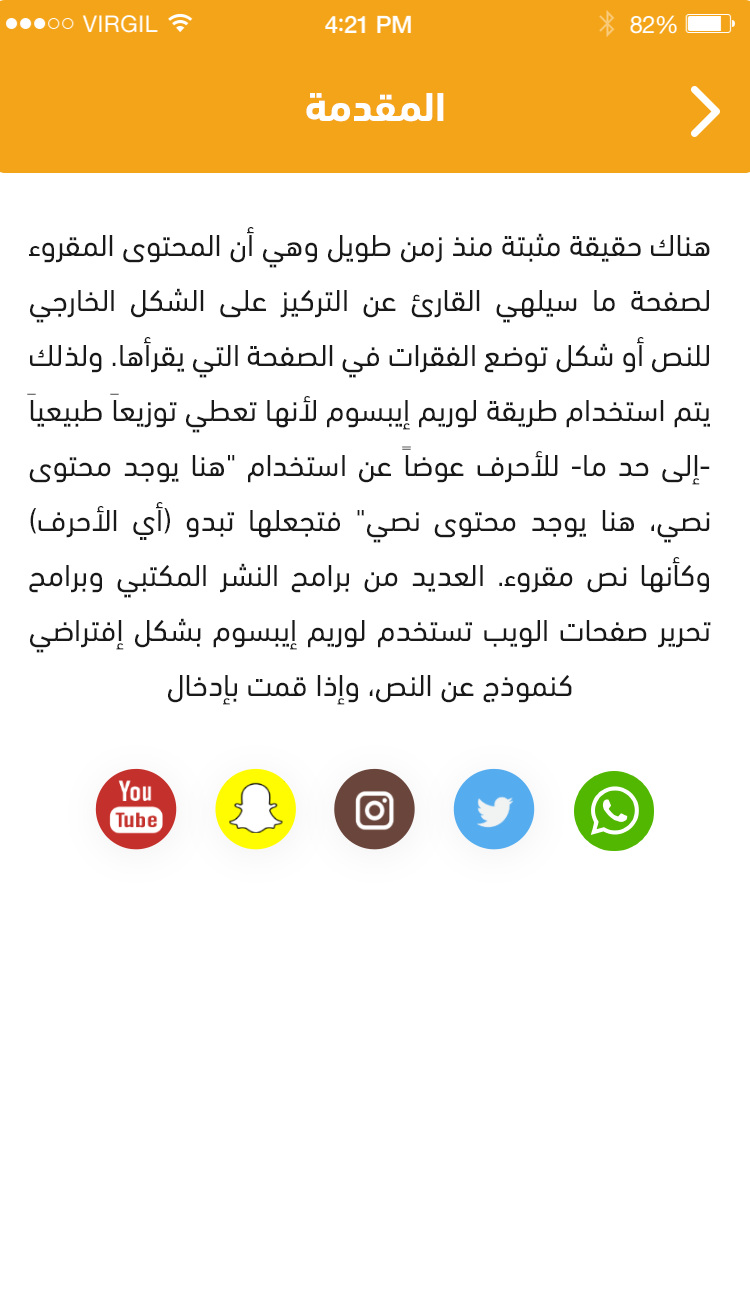
Task: Open the Snapchat profile icon
Action: 256,809
